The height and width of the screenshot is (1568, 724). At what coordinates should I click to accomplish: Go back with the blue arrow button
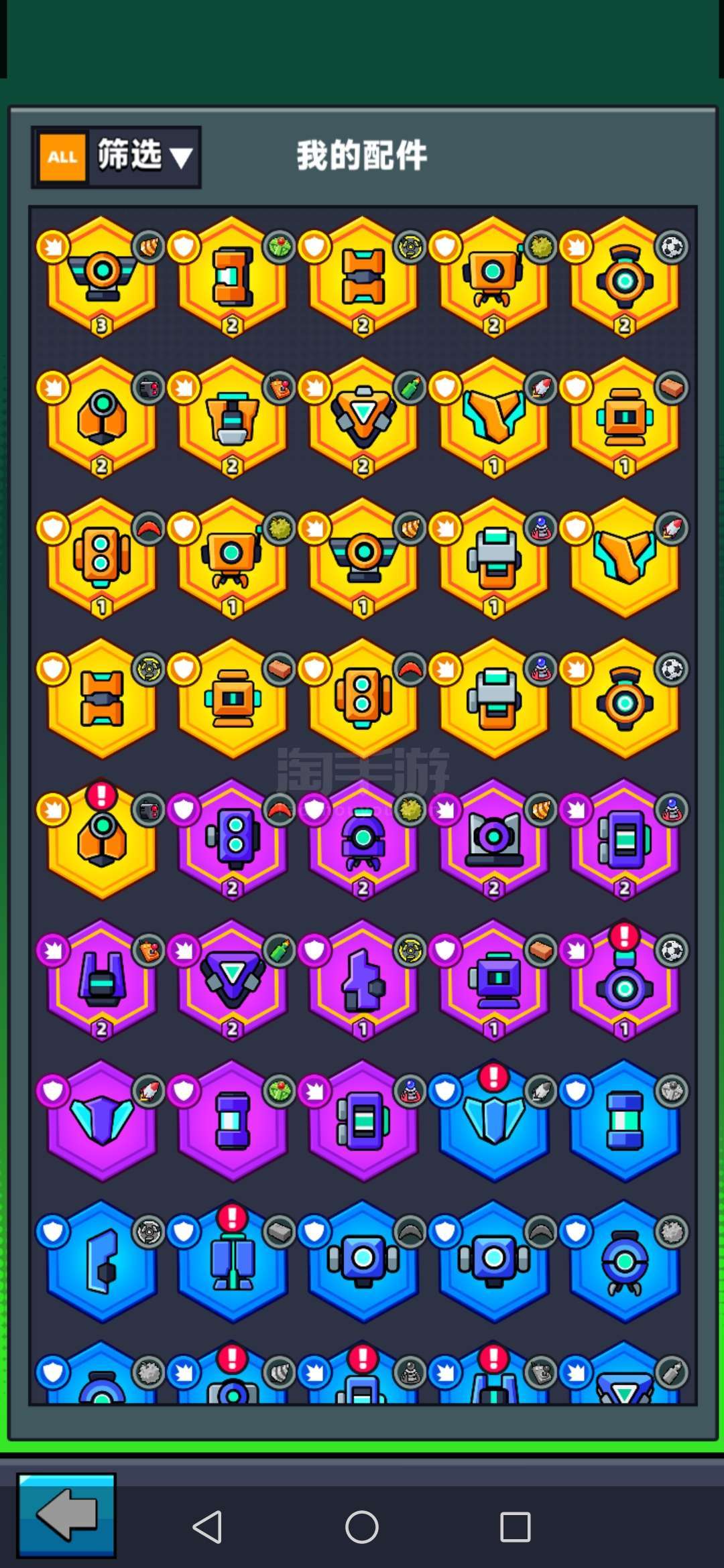66,1514
